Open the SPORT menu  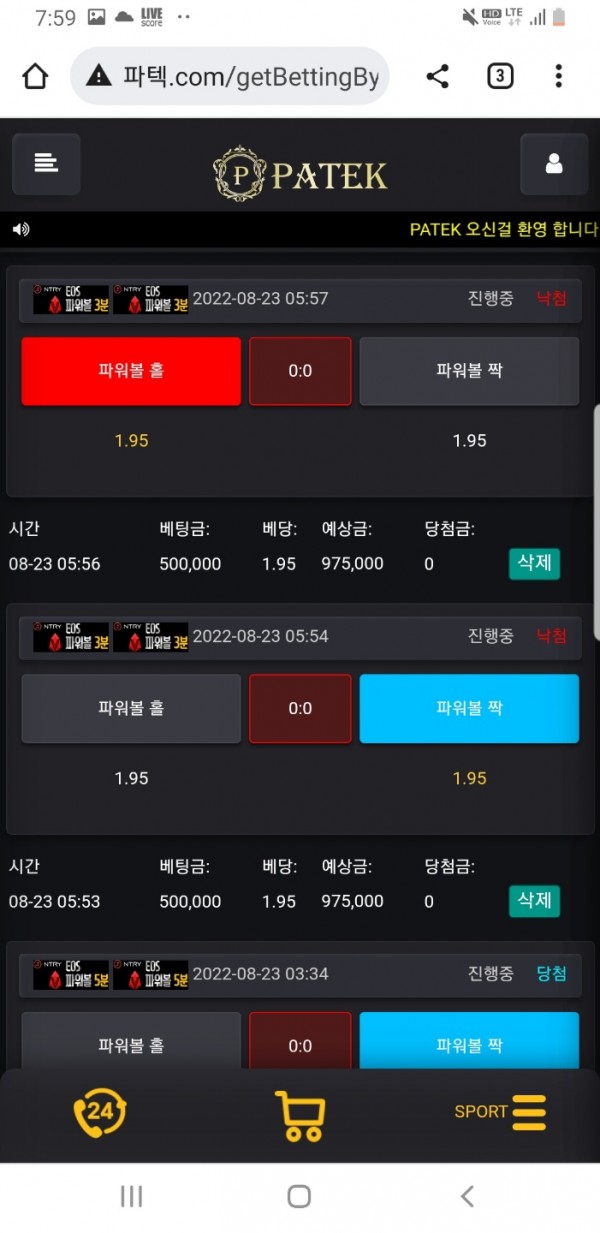(x=500, y=1112)
